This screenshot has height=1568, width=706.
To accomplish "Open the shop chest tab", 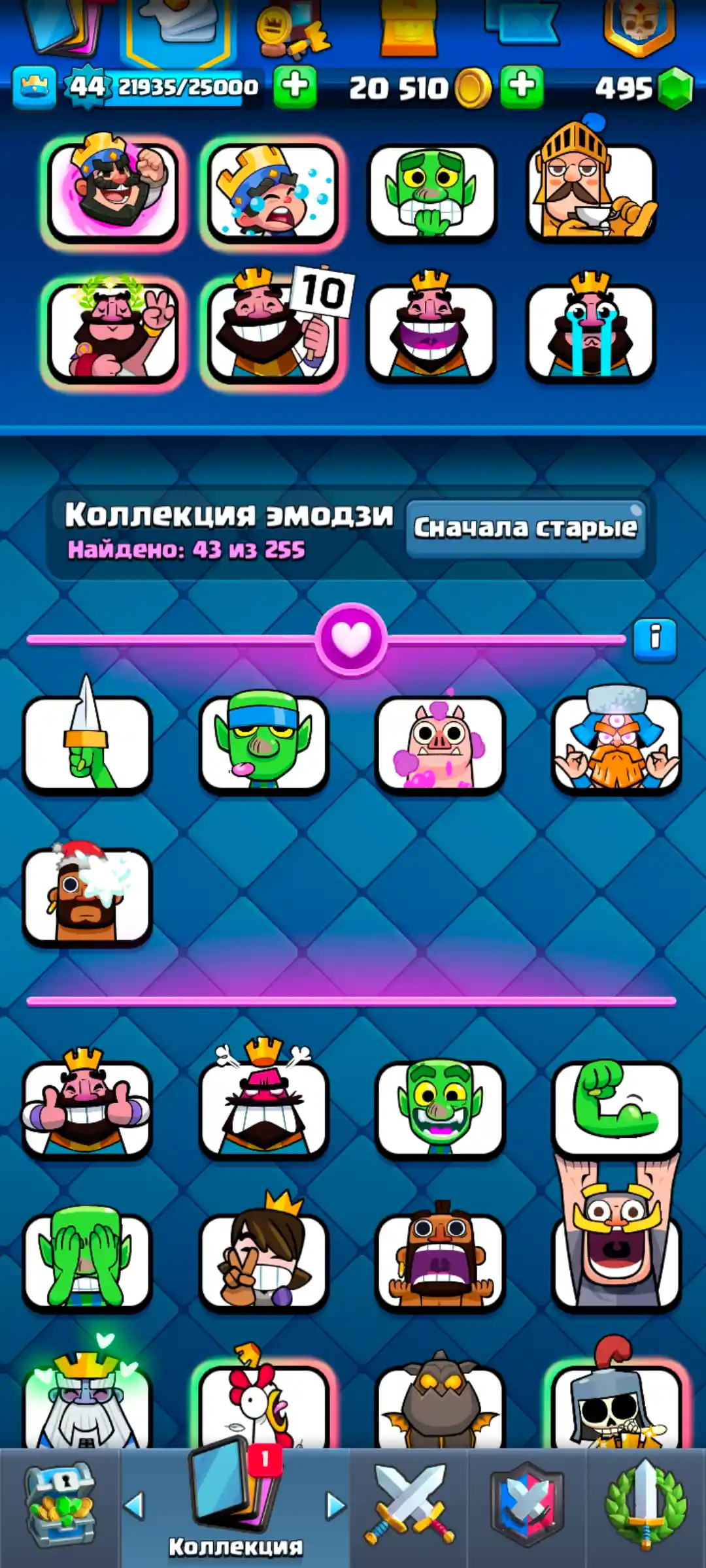I will coord(60,1506).
